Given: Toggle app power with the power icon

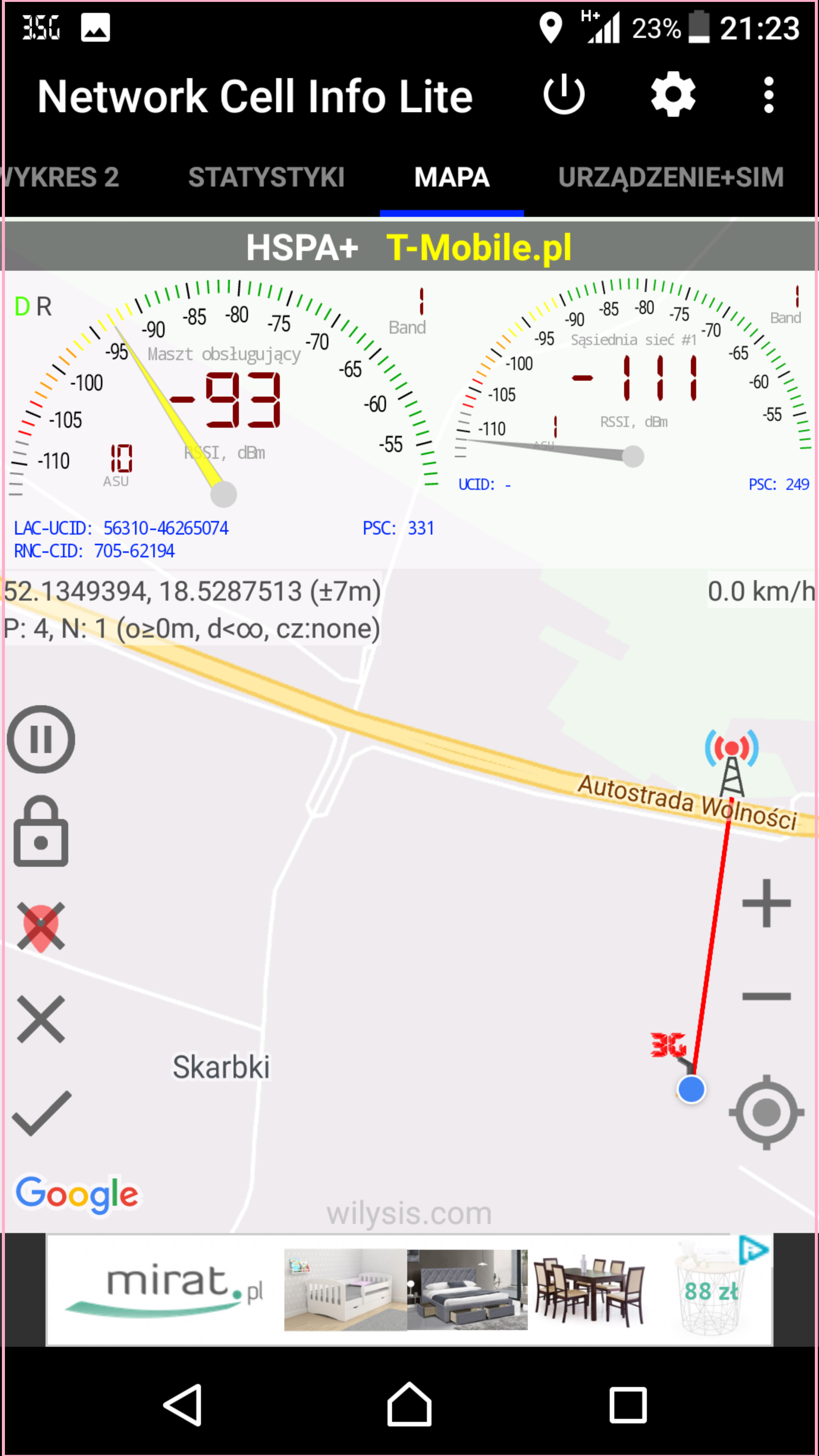Looking at the screenshot, I should [565, 95].
